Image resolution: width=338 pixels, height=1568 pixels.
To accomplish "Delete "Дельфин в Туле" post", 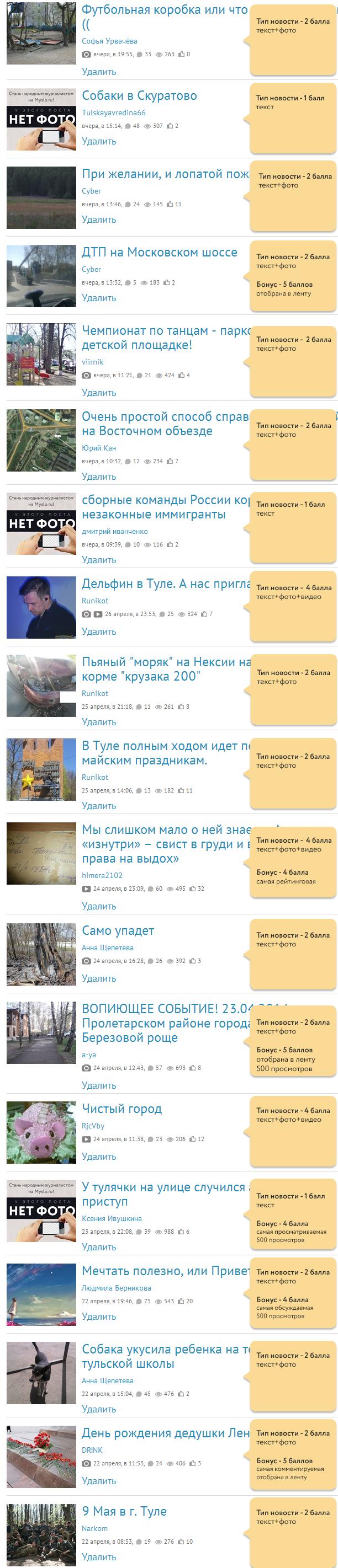I will coord(99,631).
